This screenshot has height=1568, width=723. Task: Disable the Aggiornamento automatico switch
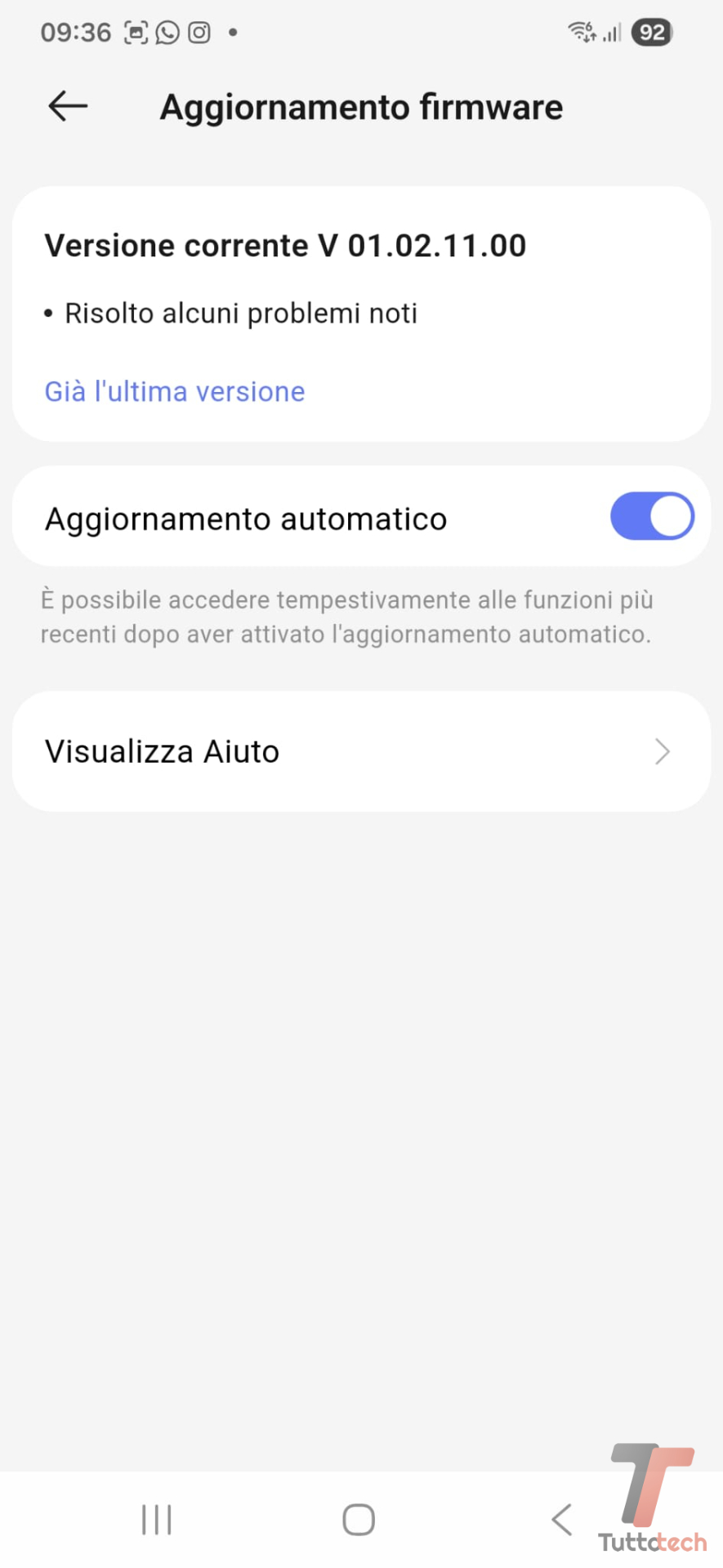[651, 516]
